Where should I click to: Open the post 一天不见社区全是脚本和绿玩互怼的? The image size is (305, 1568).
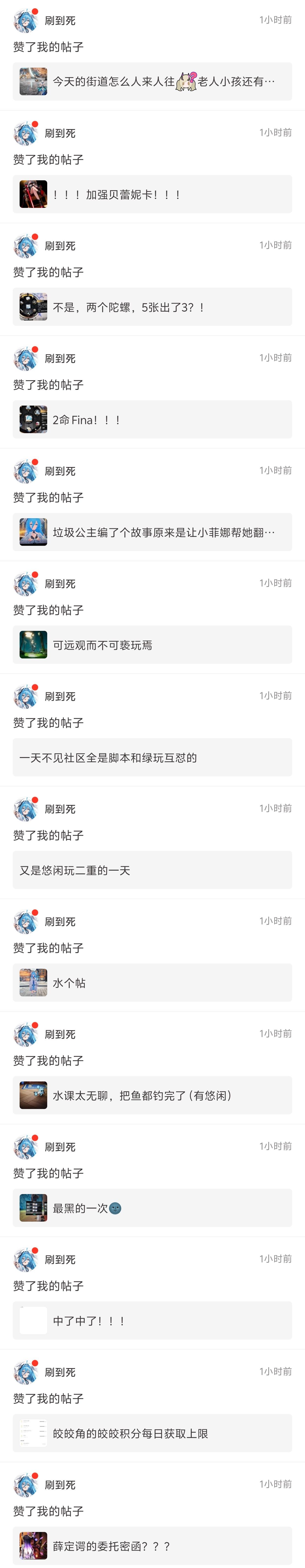[152, 757]
